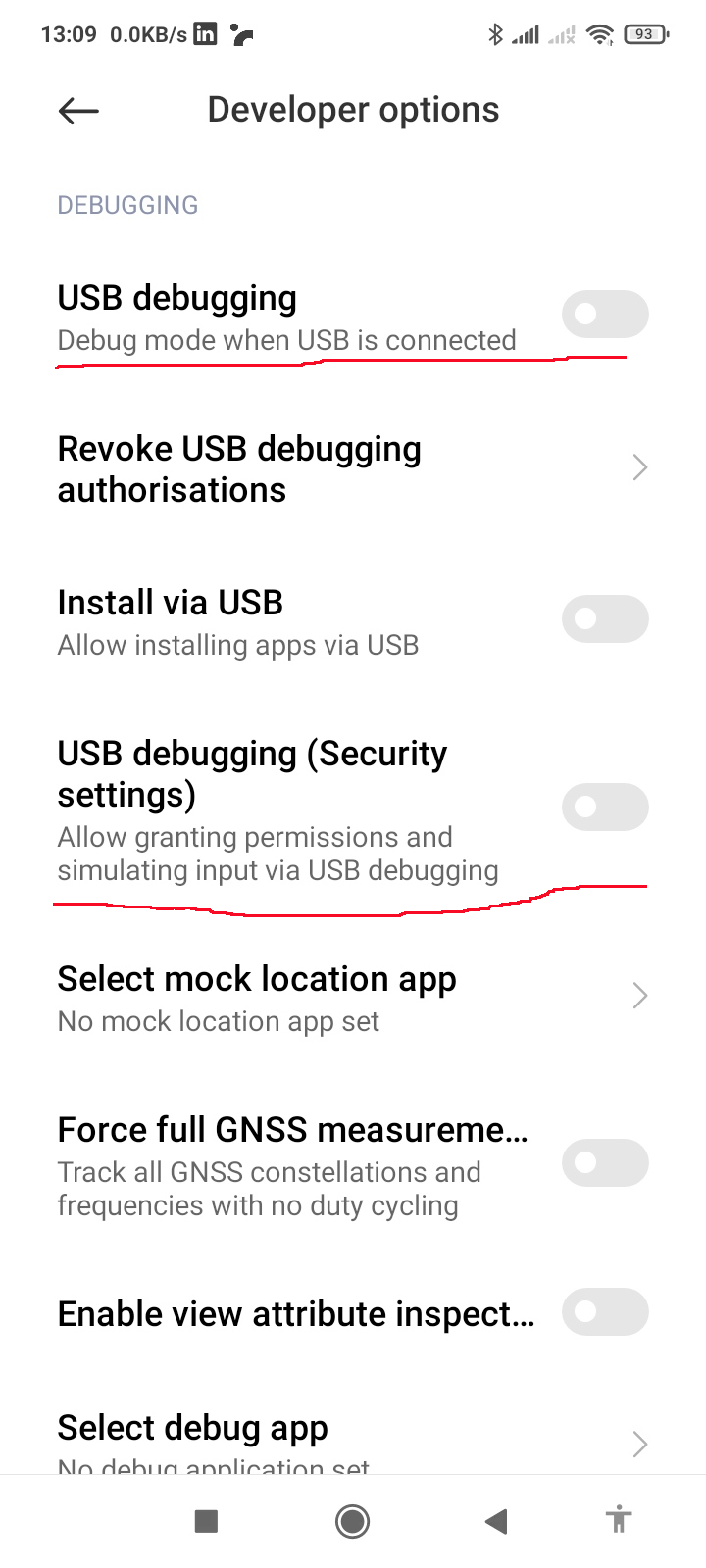Viewport: 706px width, 1568px height.
Task: Open Select debug app
Action: pyautogui.click(x=353, y=1441)
